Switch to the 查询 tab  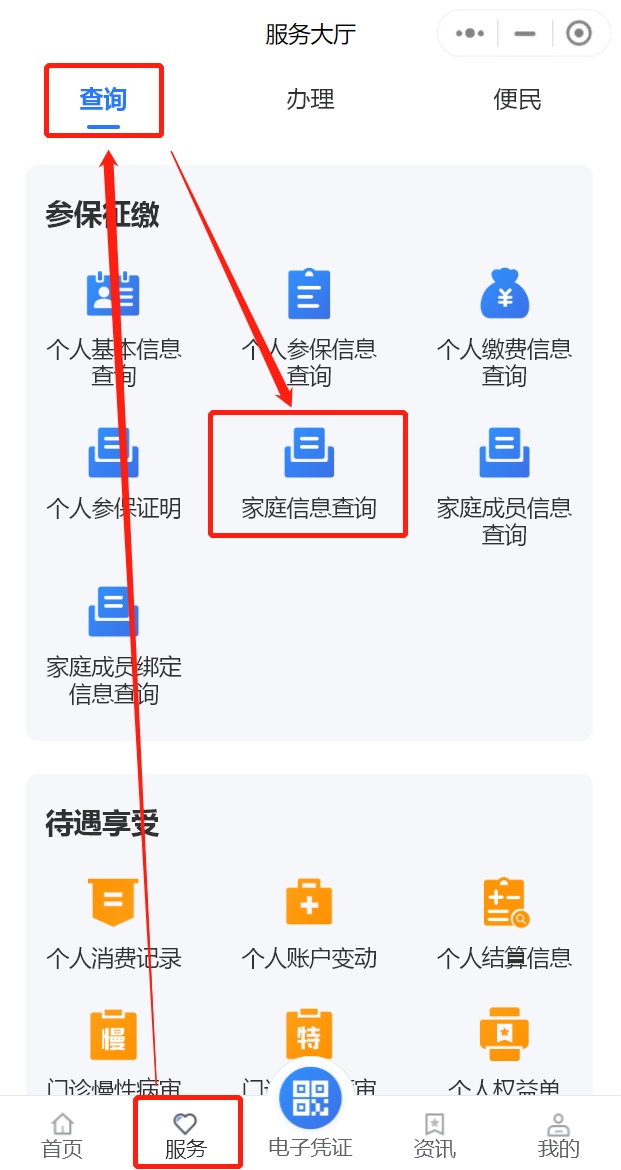pyautogui.click(x=103, y=100)
